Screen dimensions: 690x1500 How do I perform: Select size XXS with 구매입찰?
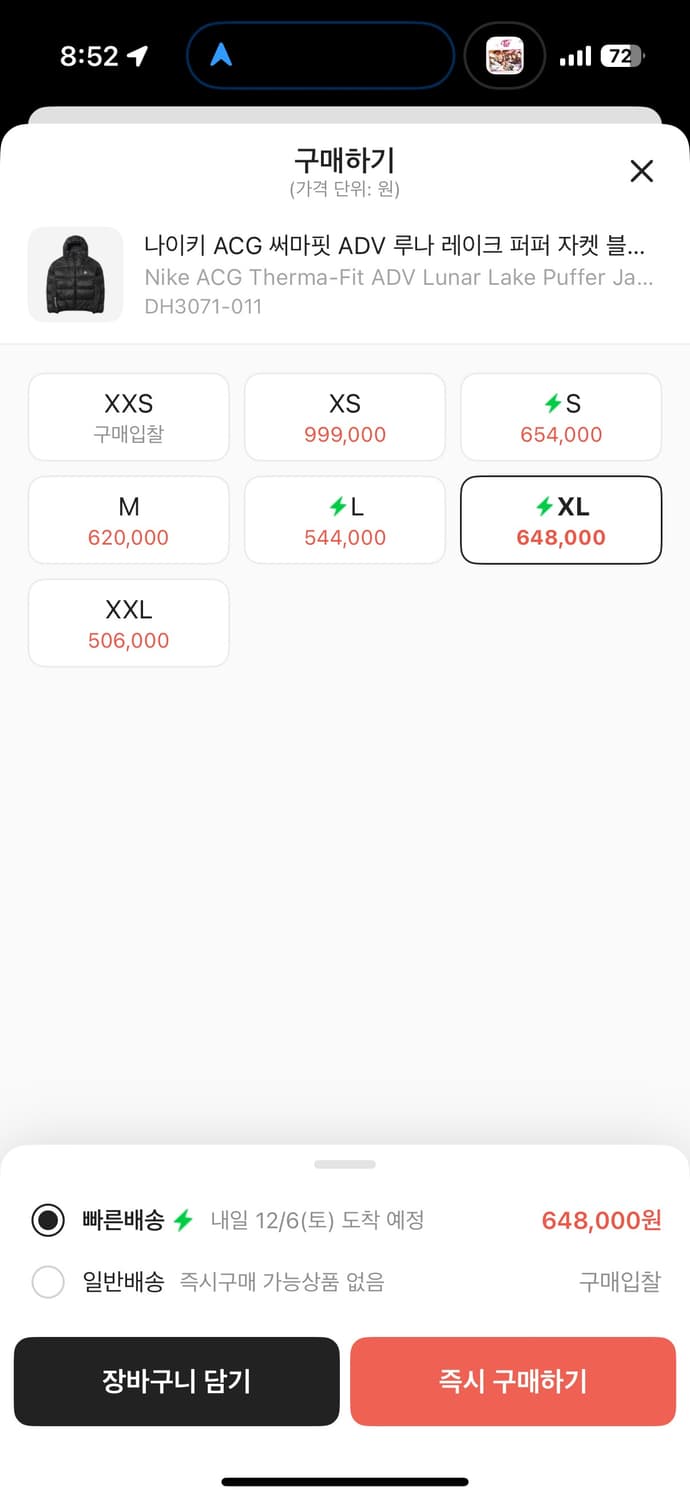[129, 417]
